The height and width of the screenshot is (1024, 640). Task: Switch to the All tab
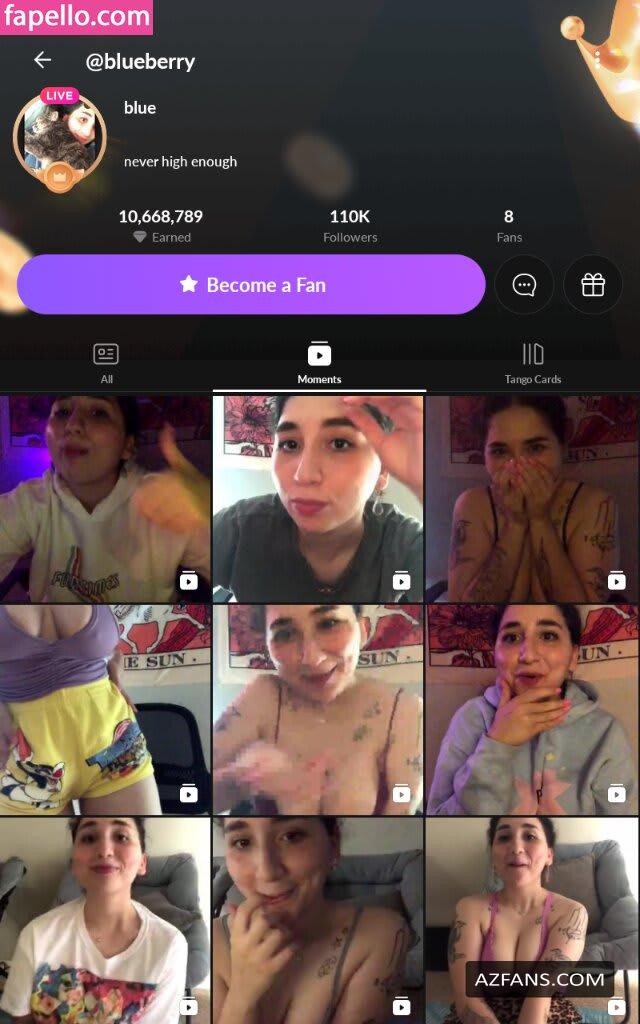point(106,363)
